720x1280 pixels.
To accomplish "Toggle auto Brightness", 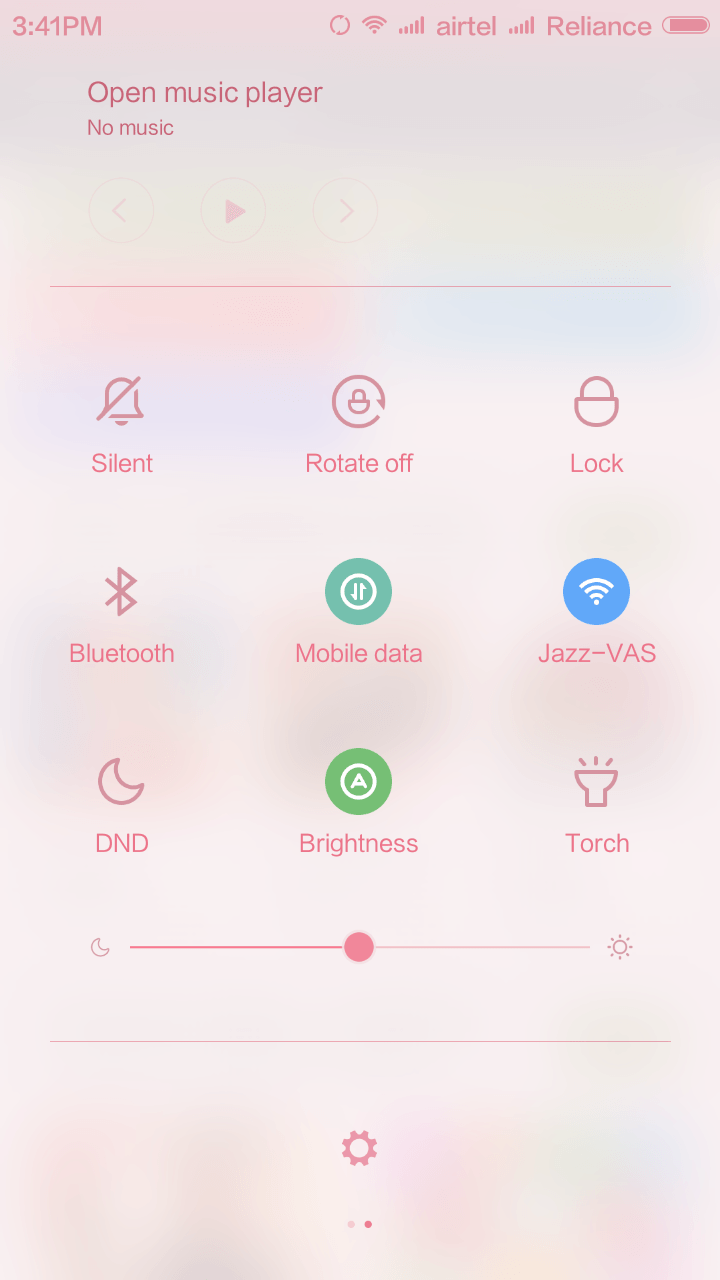I will pos(358,781).
